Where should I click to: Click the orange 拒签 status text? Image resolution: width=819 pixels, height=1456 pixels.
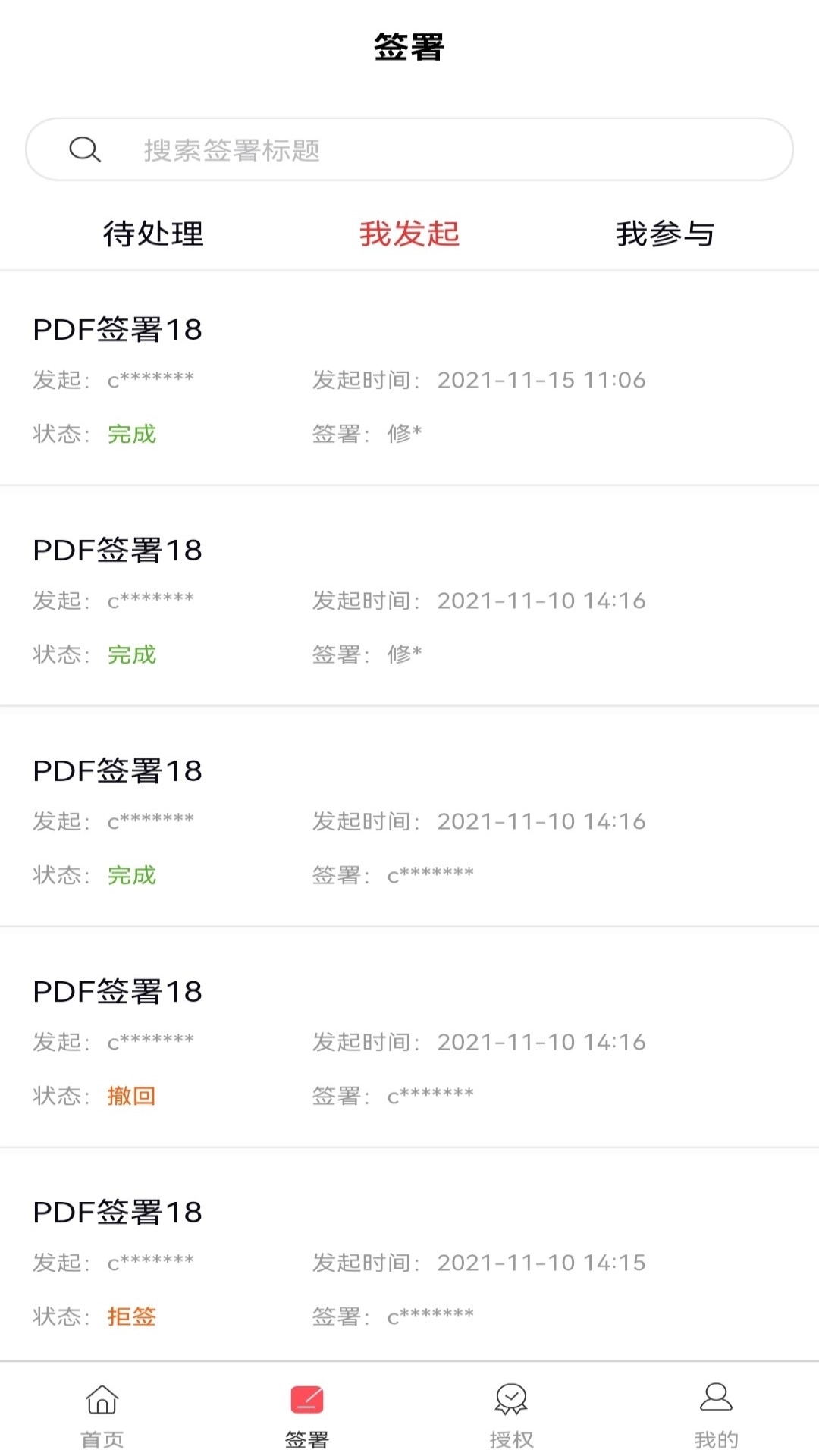click(131, 1316)
